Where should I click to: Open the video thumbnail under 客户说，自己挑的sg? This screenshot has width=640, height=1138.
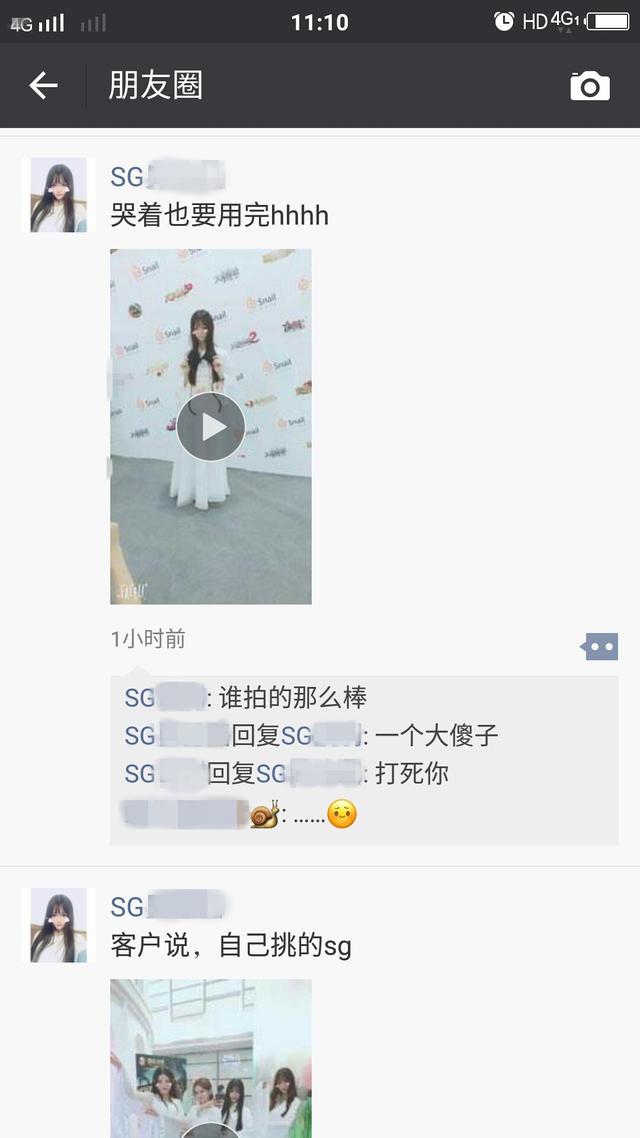(210, 1058)
